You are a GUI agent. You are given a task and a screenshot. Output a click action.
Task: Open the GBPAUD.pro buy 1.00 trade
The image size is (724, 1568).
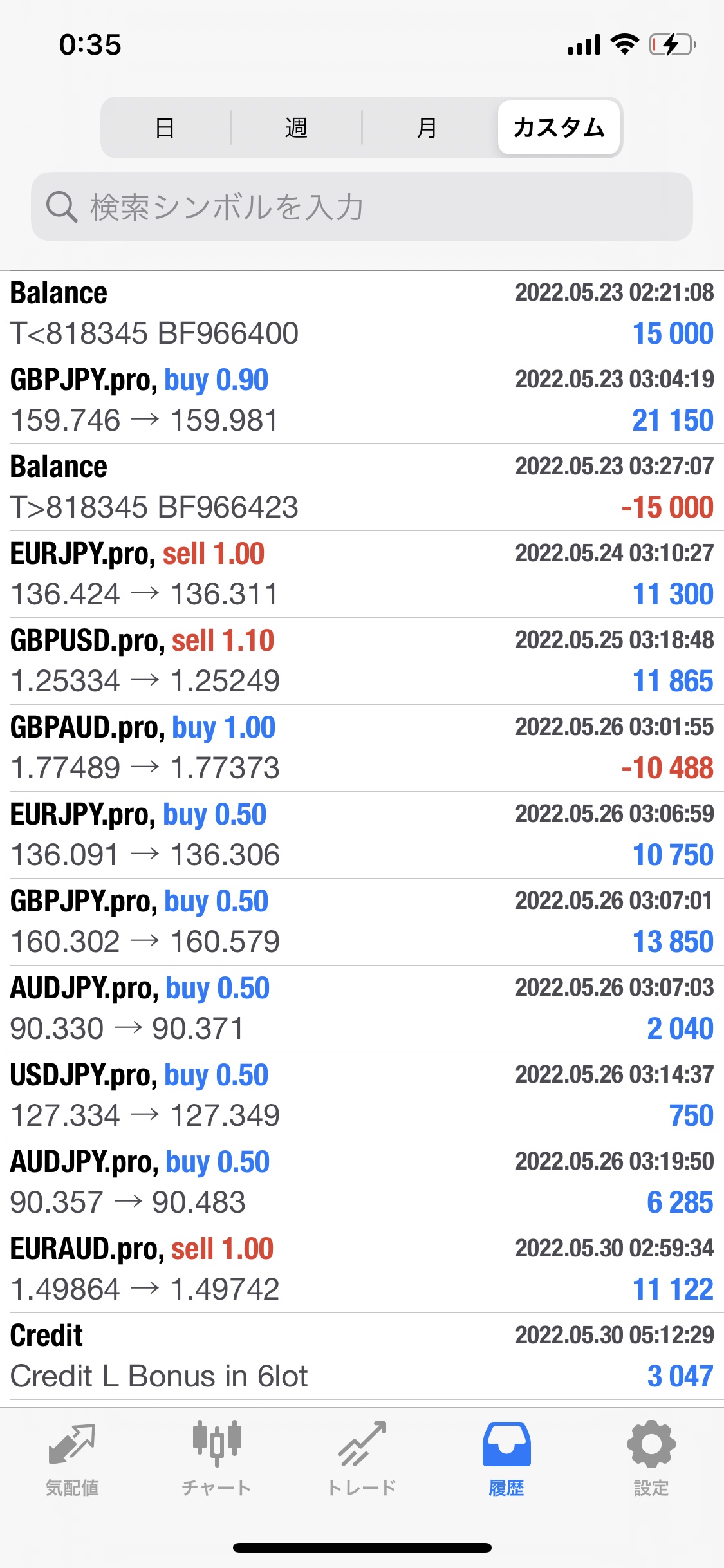click(362, 748)
